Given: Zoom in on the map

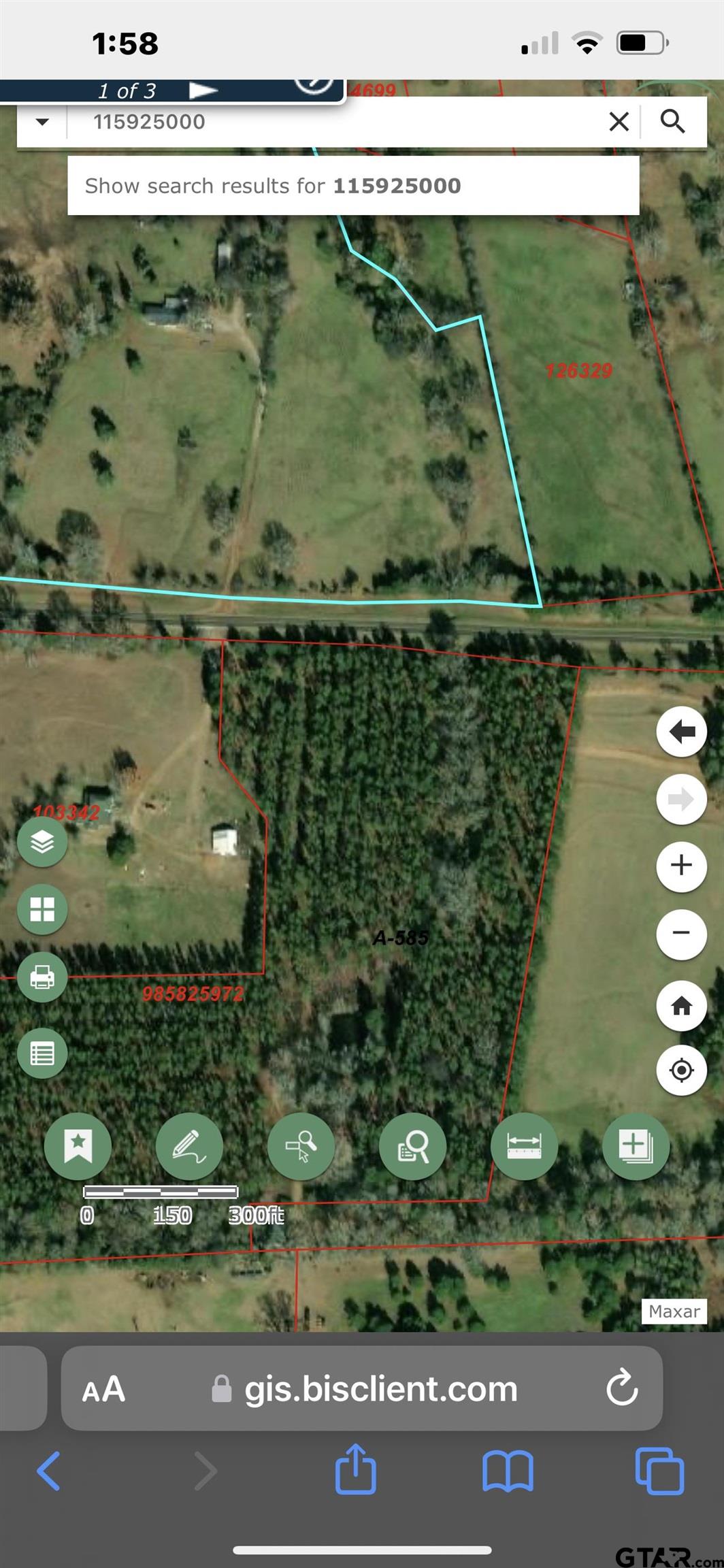Looking at the screenshot, I should pyautogui.click(x=681, y=866).
